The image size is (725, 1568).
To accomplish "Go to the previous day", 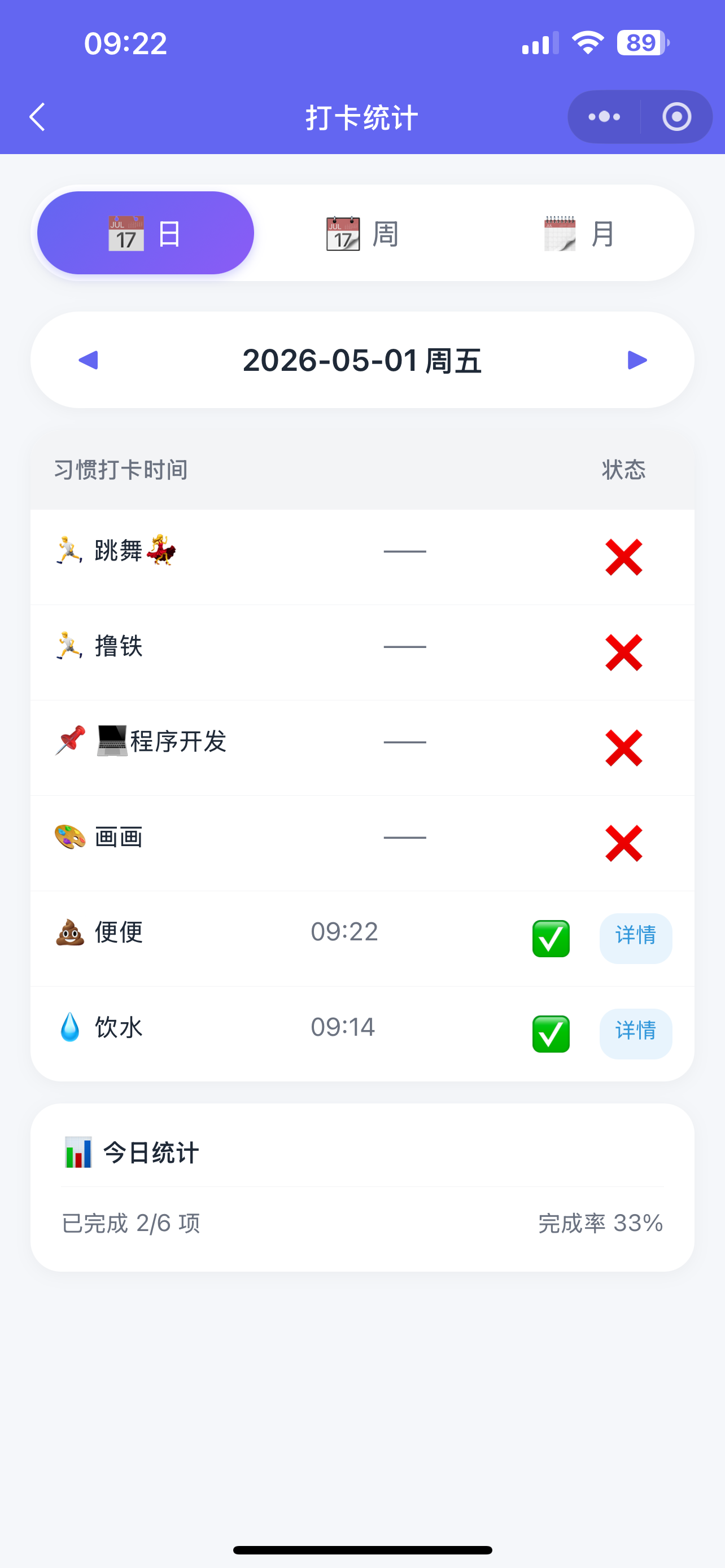I will [x=89, y=360].
